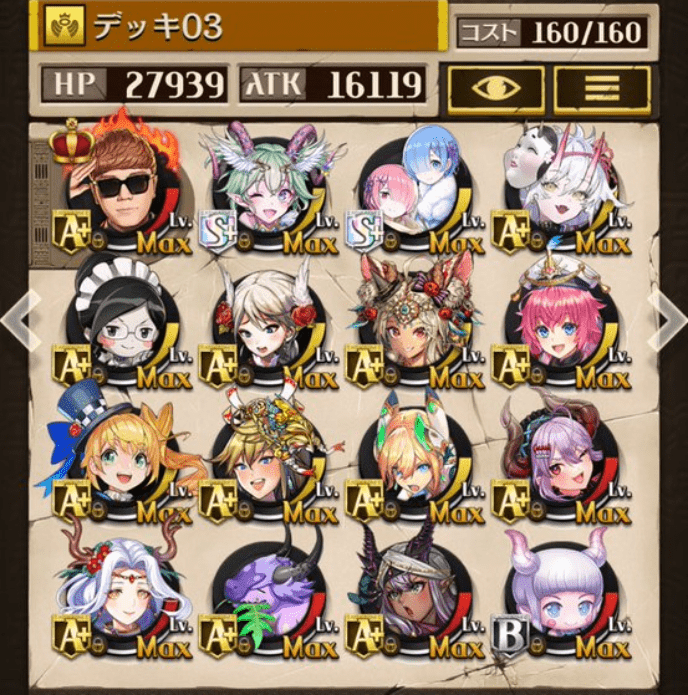Open the three-line menu button

coord(602,88)
